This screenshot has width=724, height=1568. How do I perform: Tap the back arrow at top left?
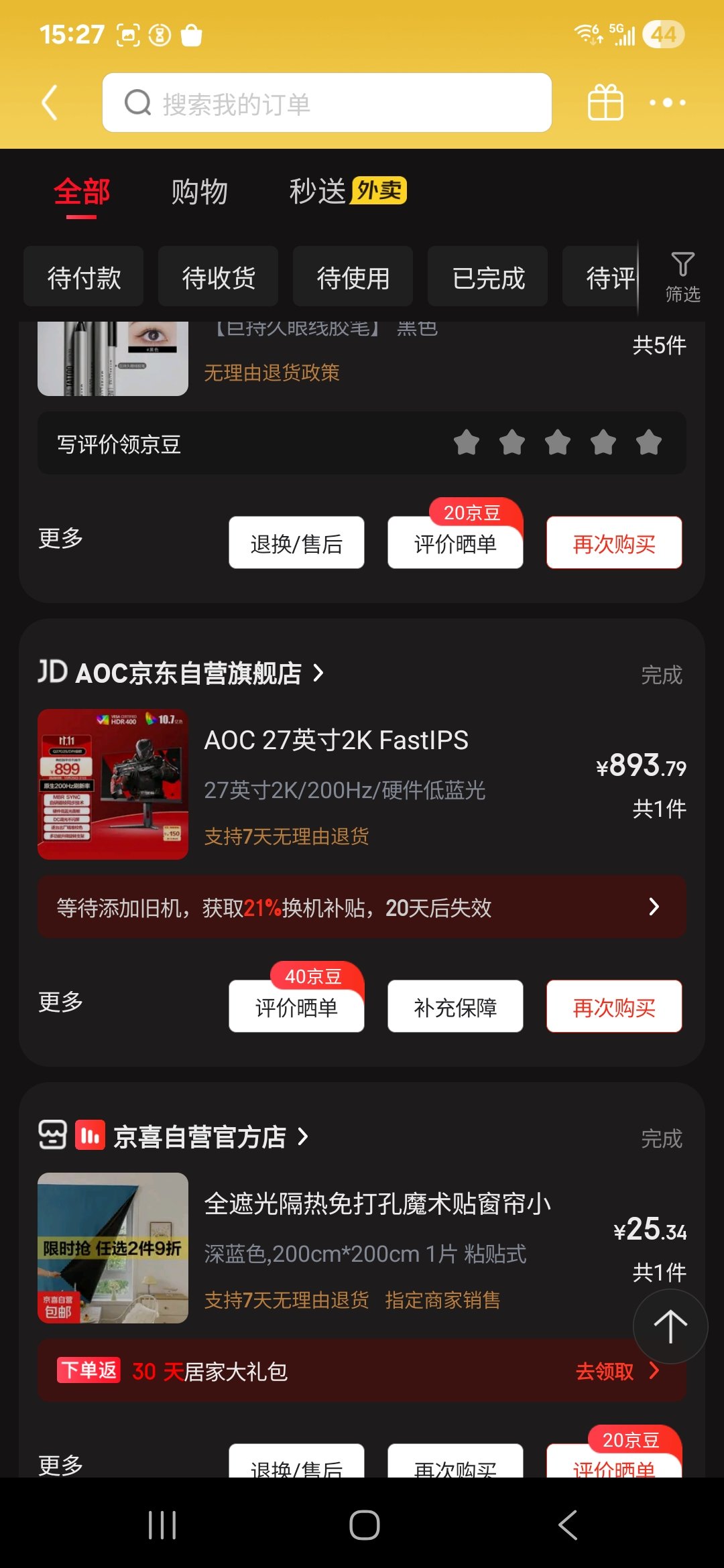[x=48, y=103]
